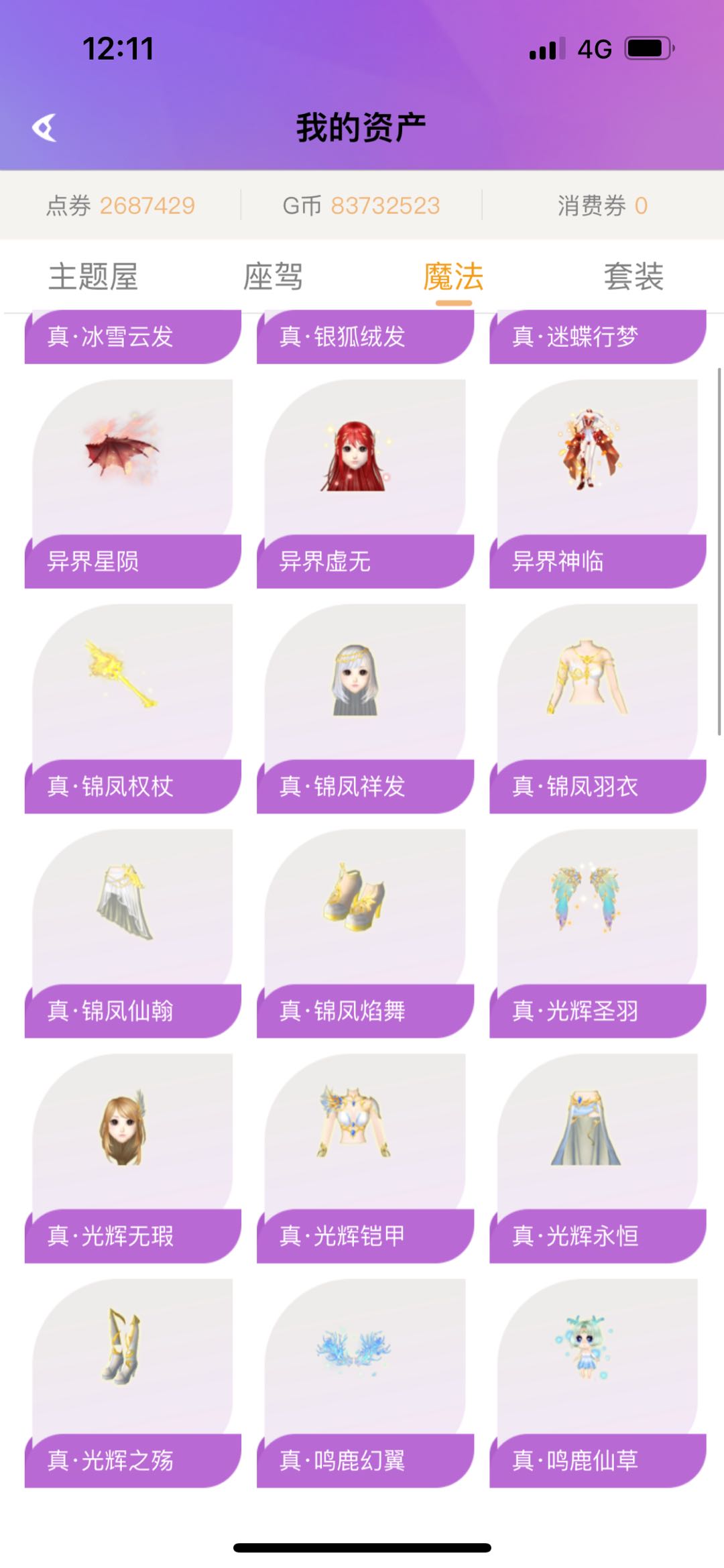
Task: View the 真·锦凤权杖 item
Action: pos(133,708)
